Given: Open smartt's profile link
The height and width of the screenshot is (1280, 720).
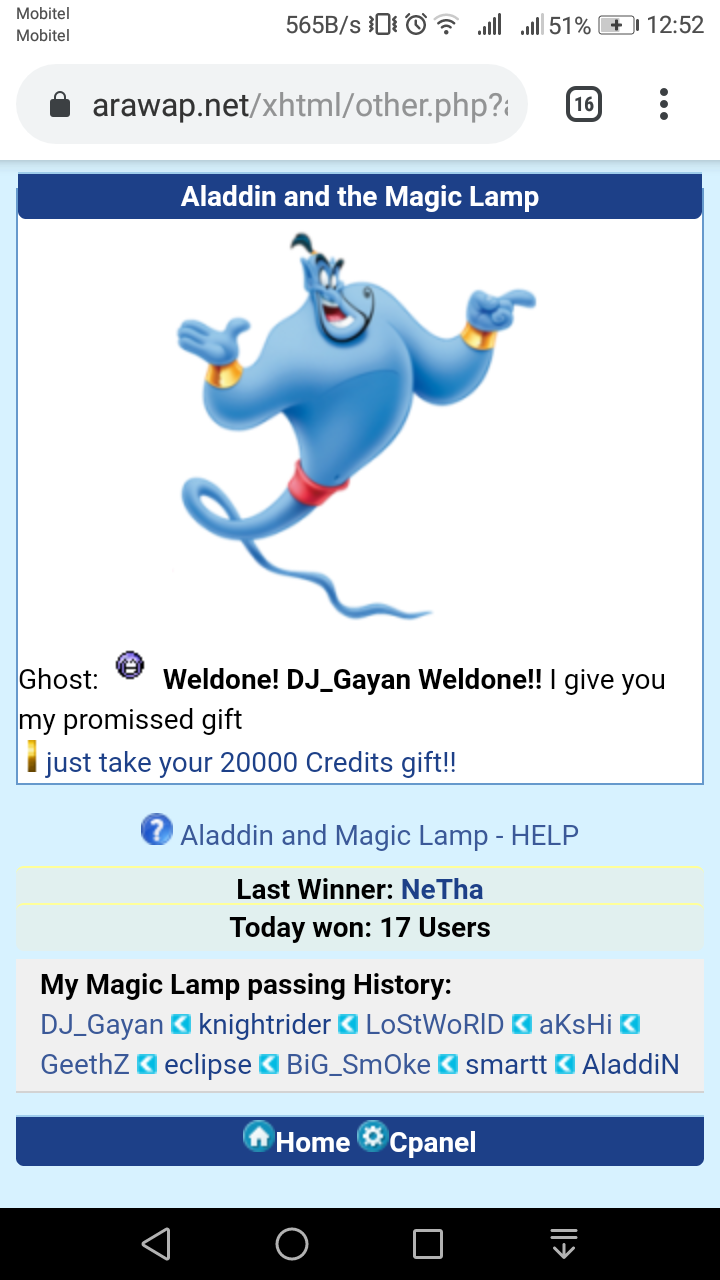Looking at the screenshot, I should click(x=506, y=1064).
